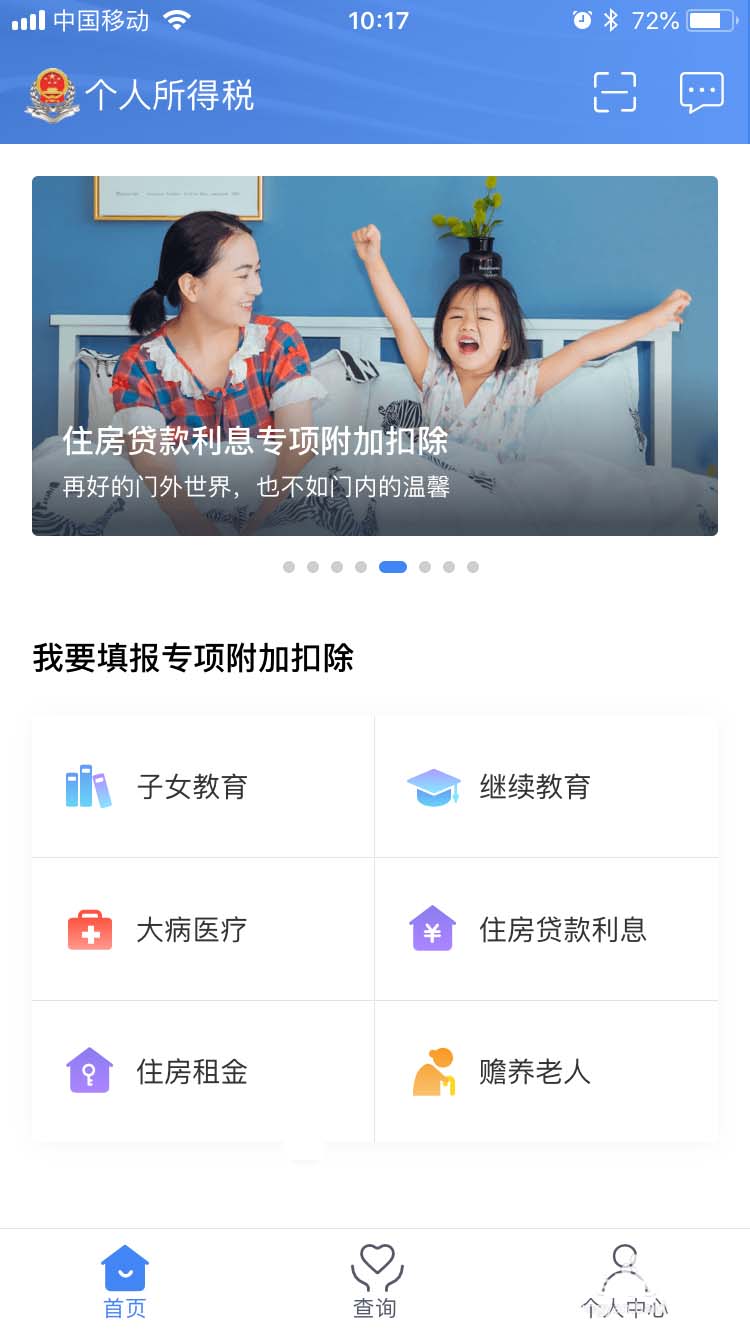Select 子女教育 deduction

coord(203,787)
